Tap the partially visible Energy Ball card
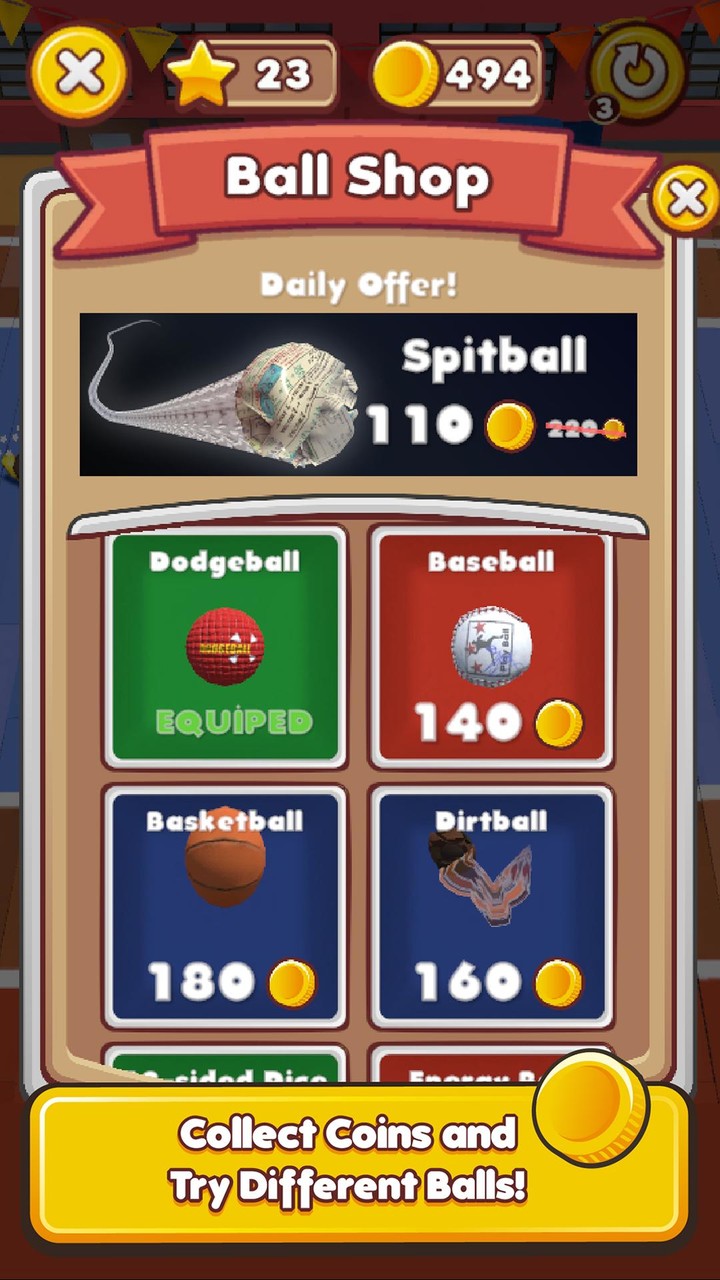The height and width of the screenshot is (1280, 720). coord(491,1070)
